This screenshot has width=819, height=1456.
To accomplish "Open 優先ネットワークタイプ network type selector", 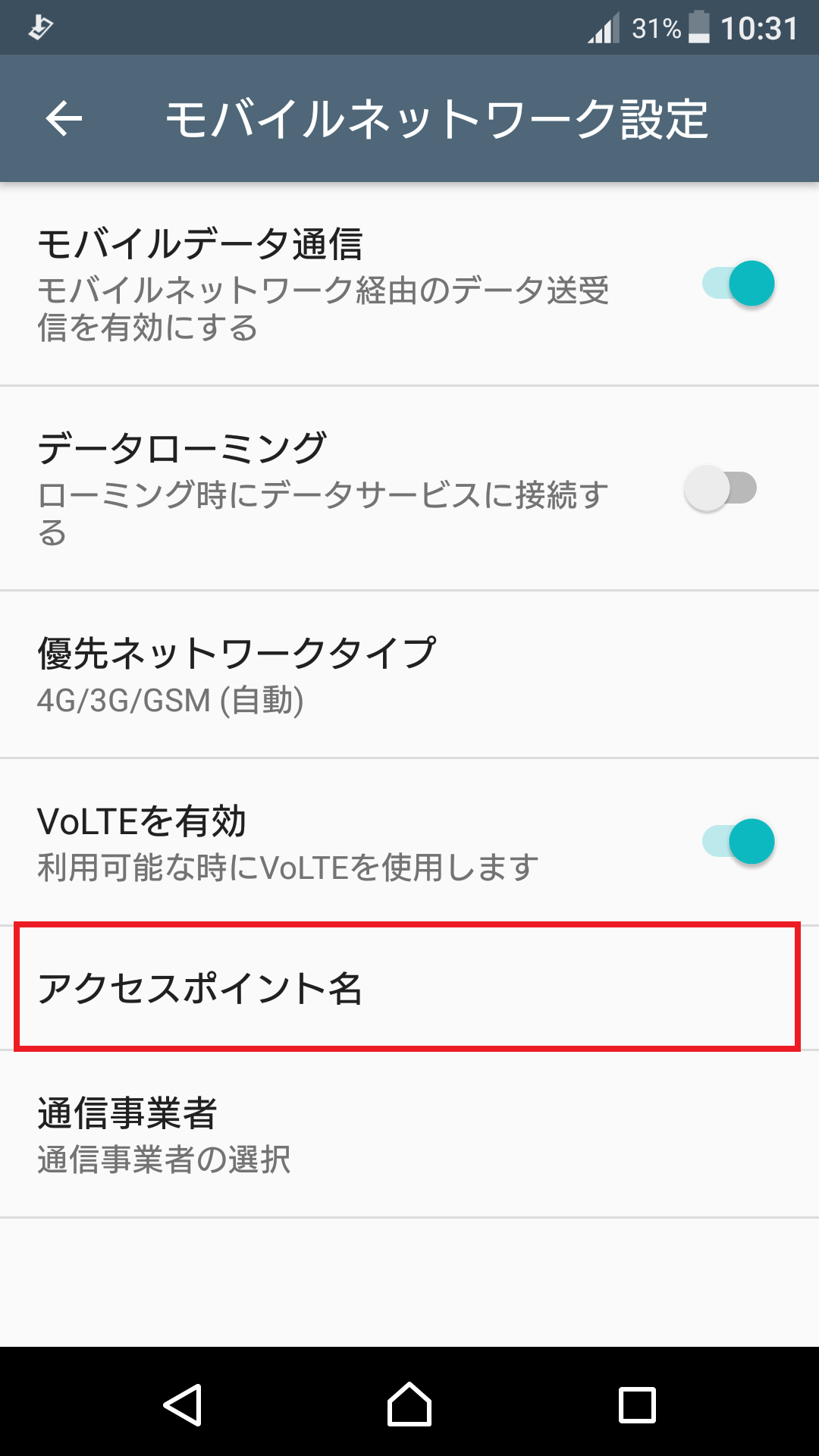I will (x=303, y=675).
